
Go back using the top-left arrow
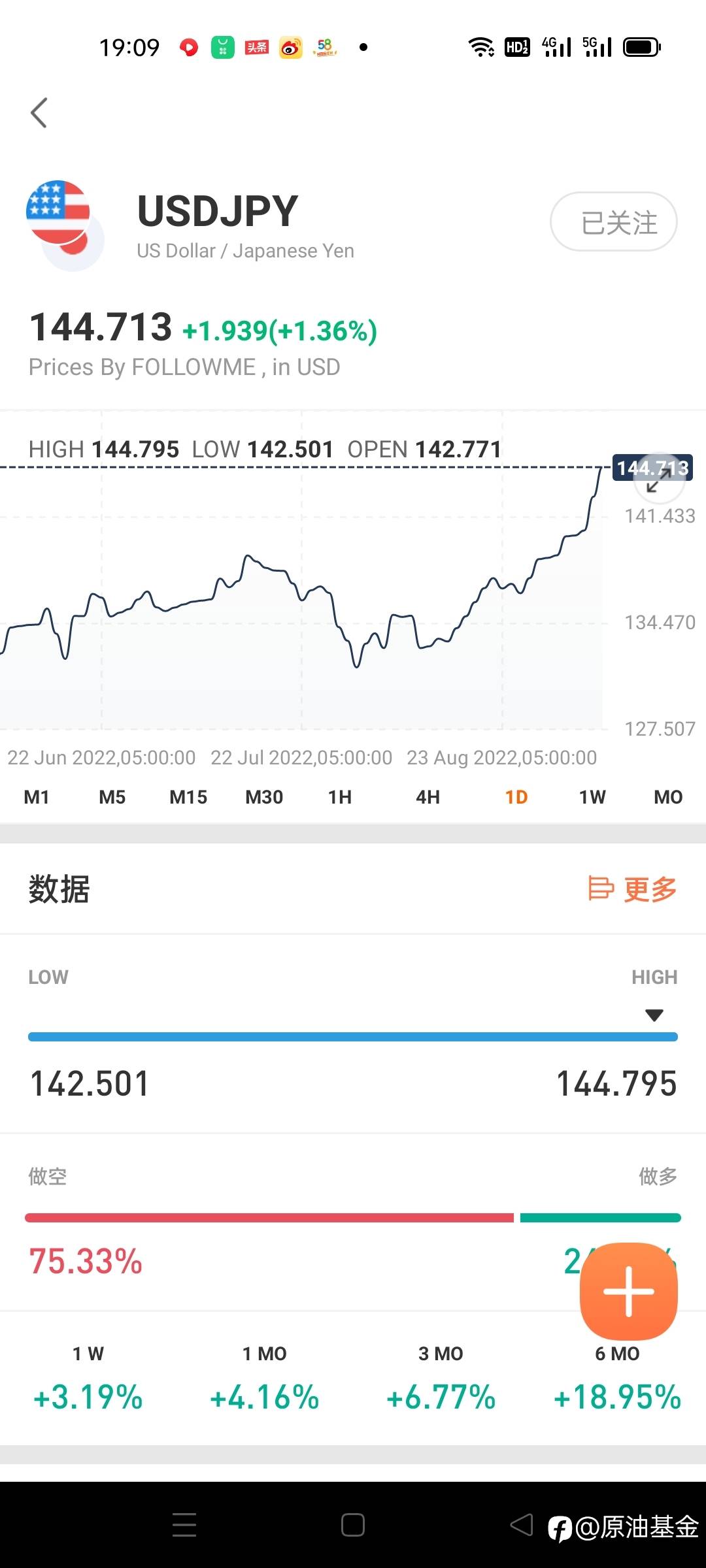[x=39, y=113]
